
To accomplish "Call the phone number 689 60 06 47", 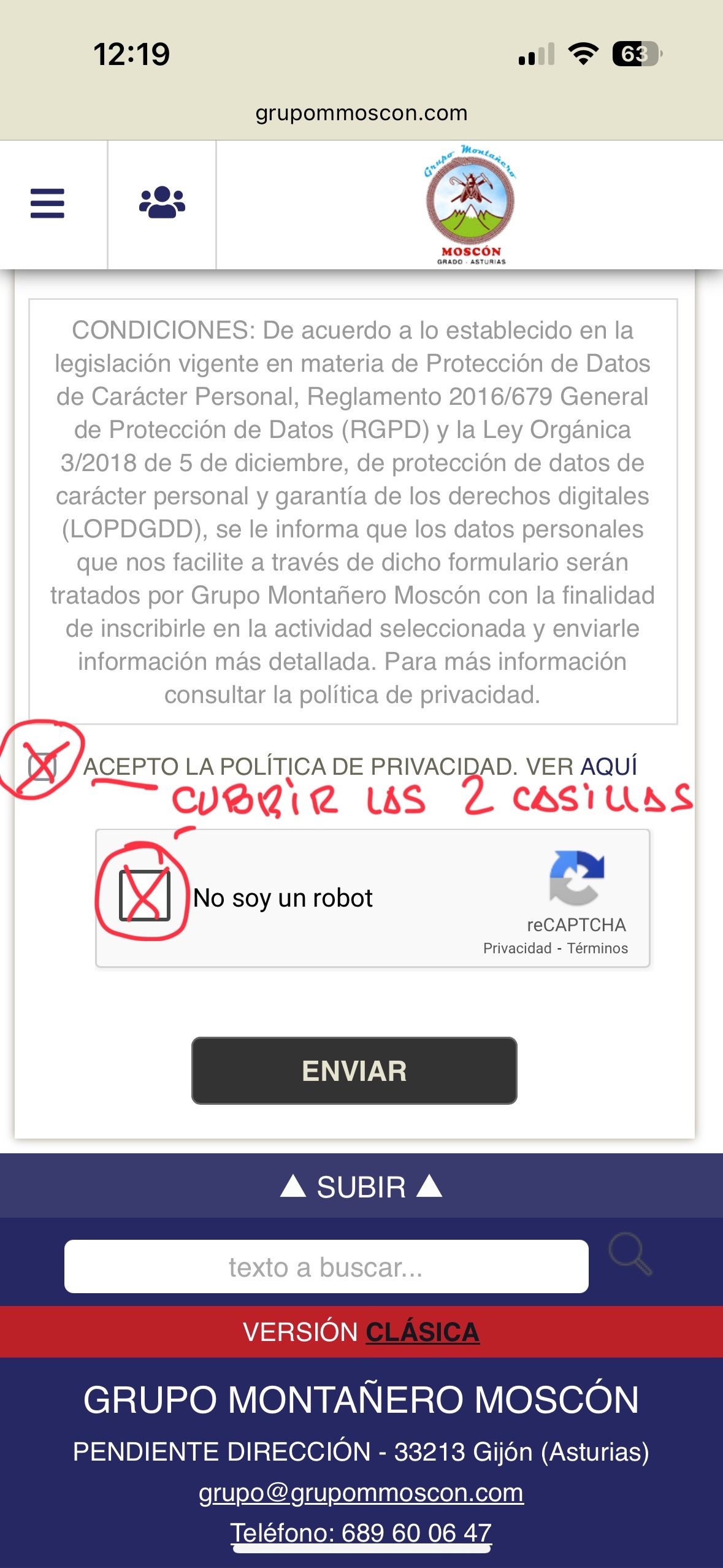I will 361,1532.
